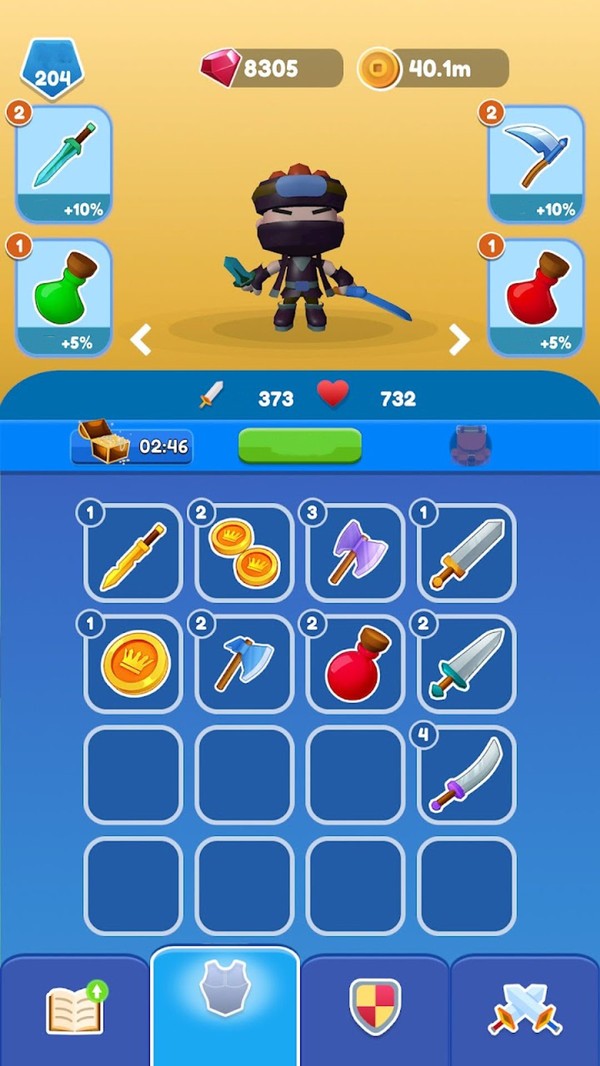Select the two crown coins item
The width and height of the screenshot is (600, 1066).
tap(244, 553)
